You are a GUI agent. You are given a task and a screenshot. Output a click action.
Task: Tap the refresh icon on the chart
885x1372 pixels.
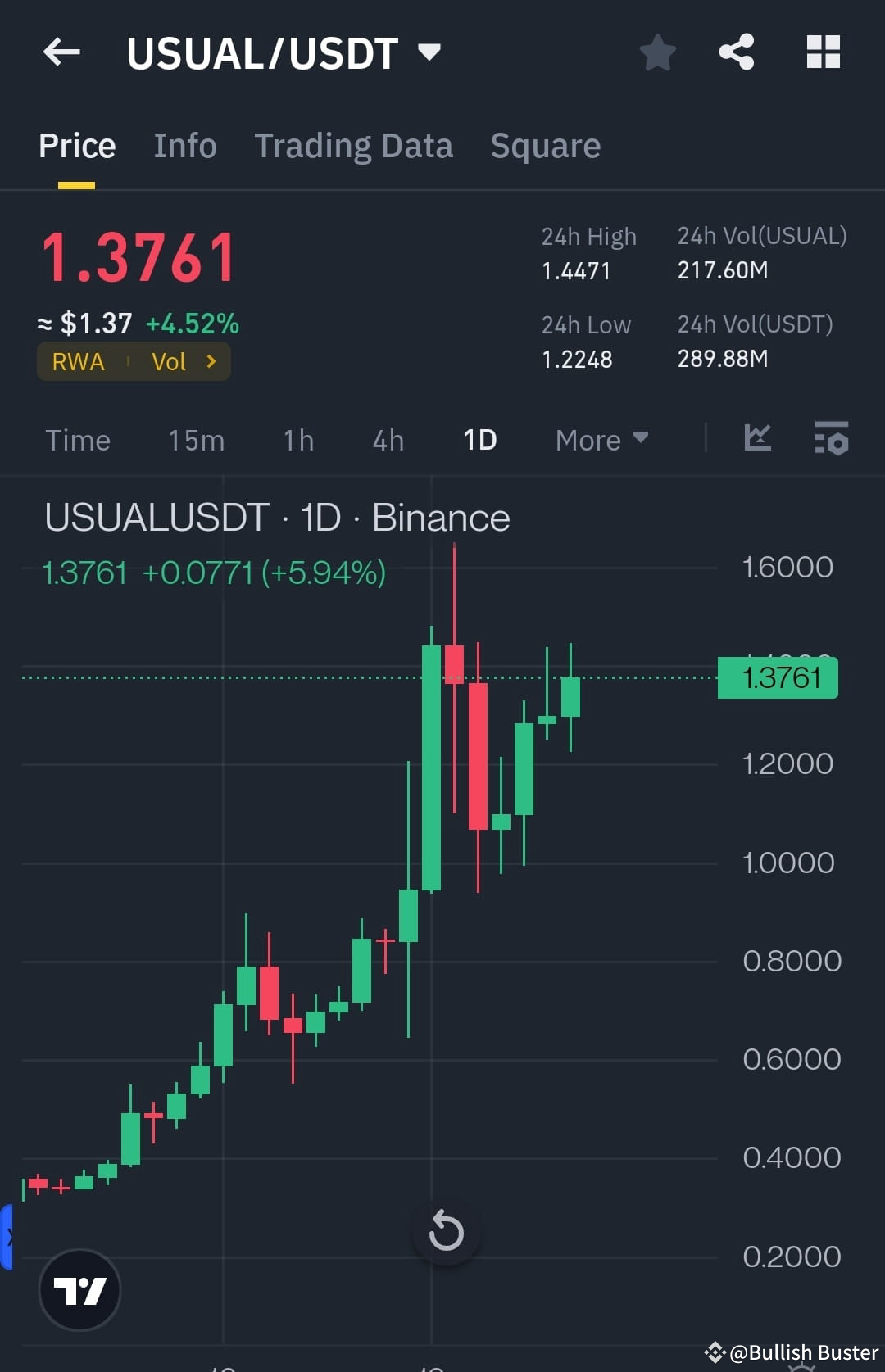click(x=446, y=1230)
